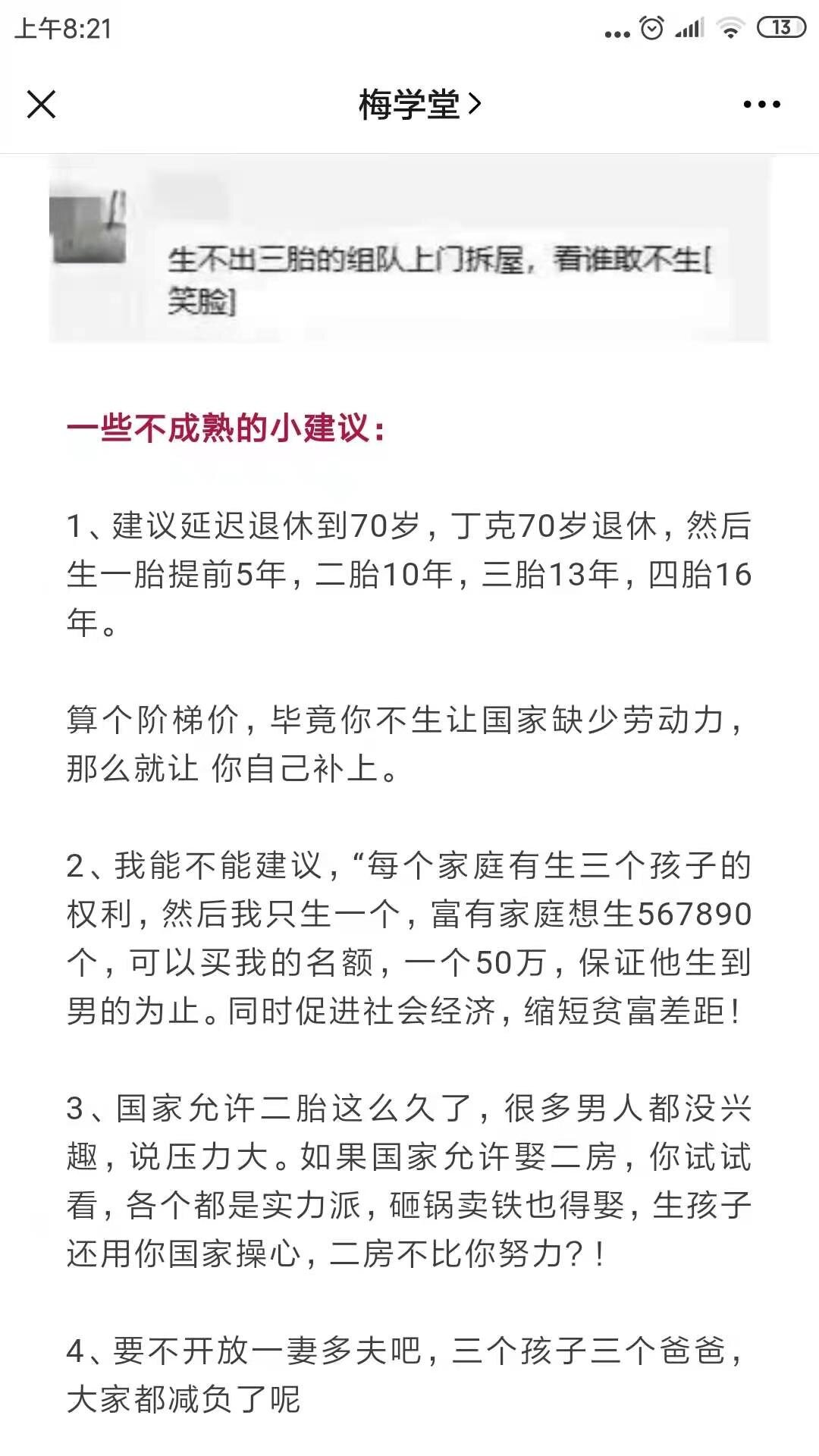The width and height of the screenshot is (819, 1456).
Task: Open the 梅学堂 account page
Action: pyautogui.click(x=419, y=105)
